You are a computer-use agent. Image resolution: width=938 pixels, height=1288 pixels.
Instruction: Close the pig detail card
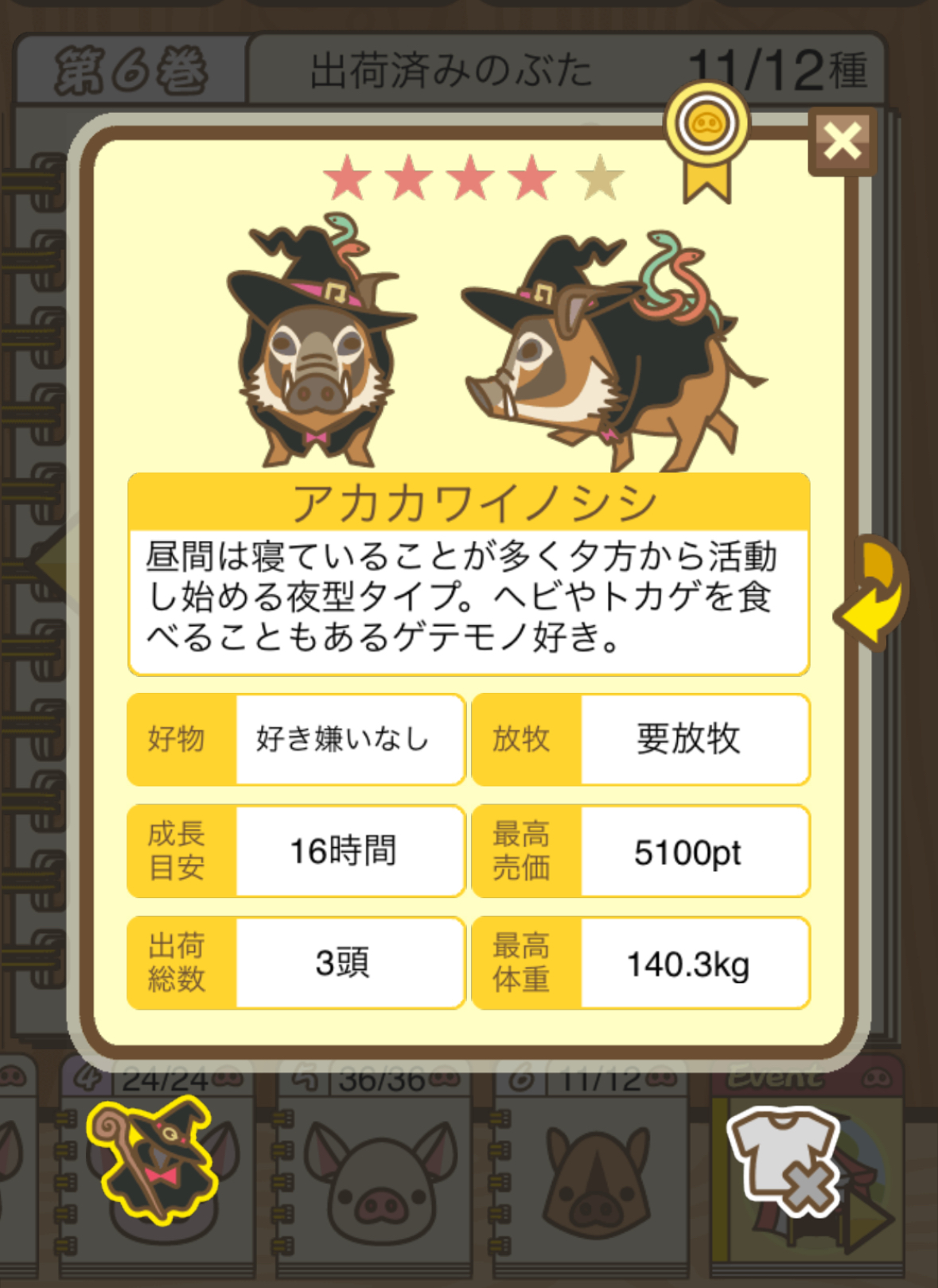(843, 142)
